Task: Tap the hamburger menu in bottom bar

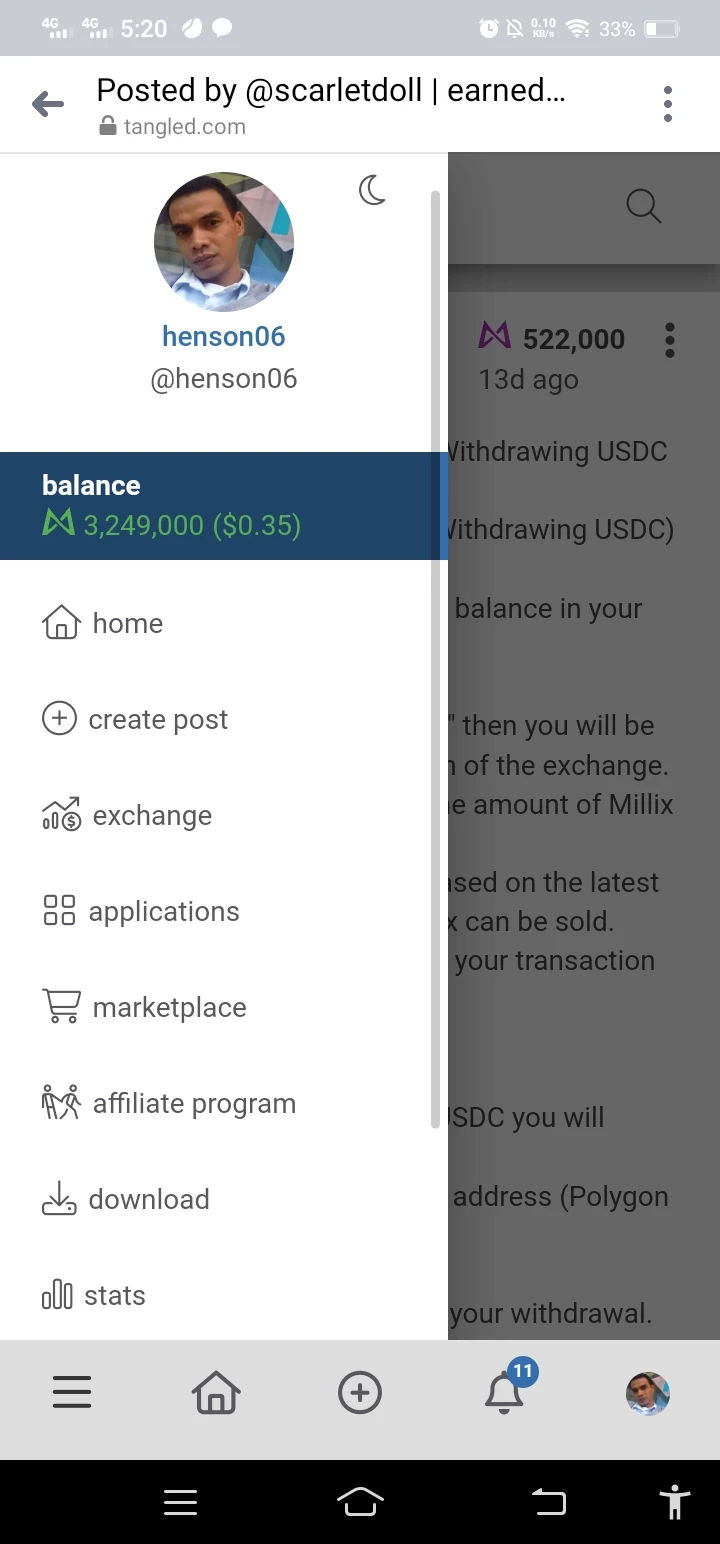Action: click(x=72, y=1392)
